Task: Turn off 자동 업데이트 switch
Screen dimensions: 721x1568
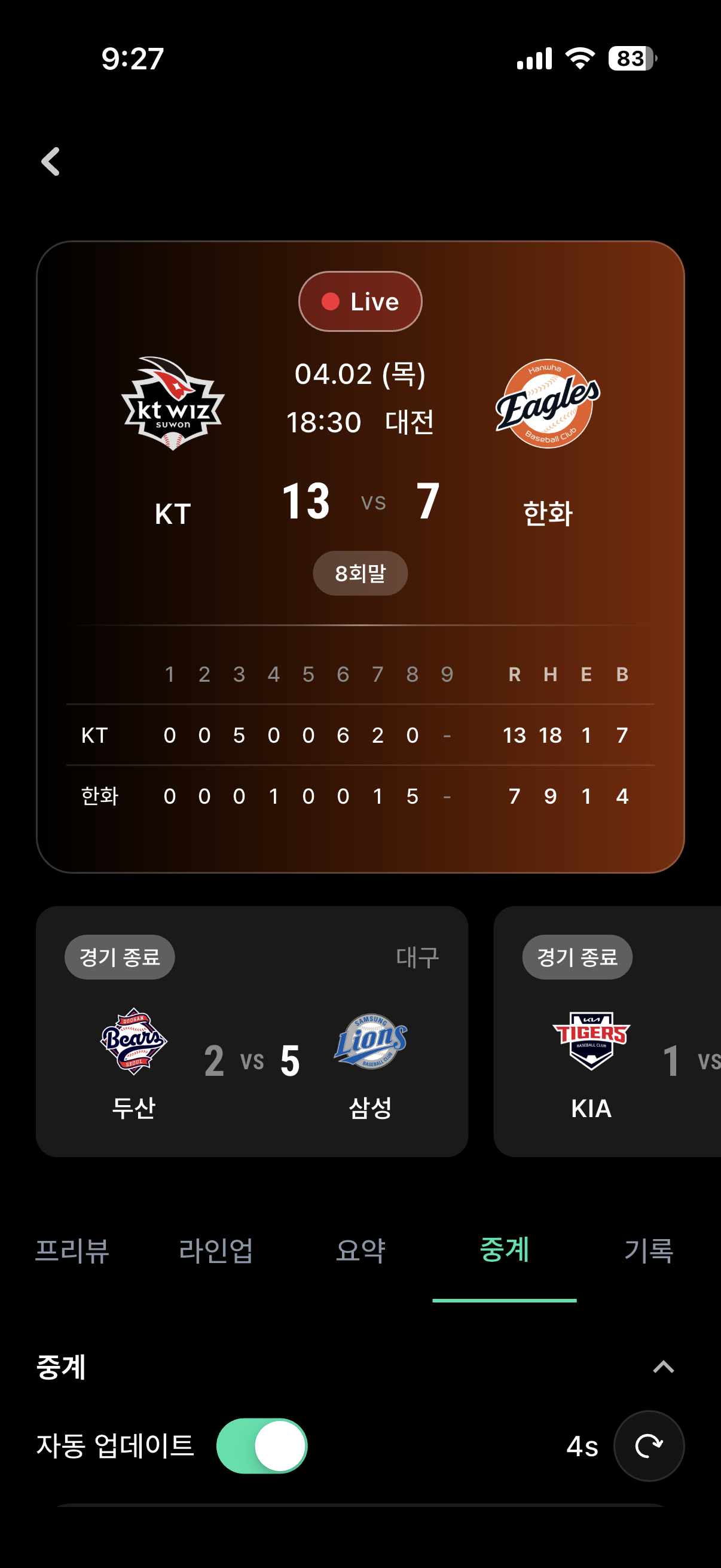Action: point(262,1445)
